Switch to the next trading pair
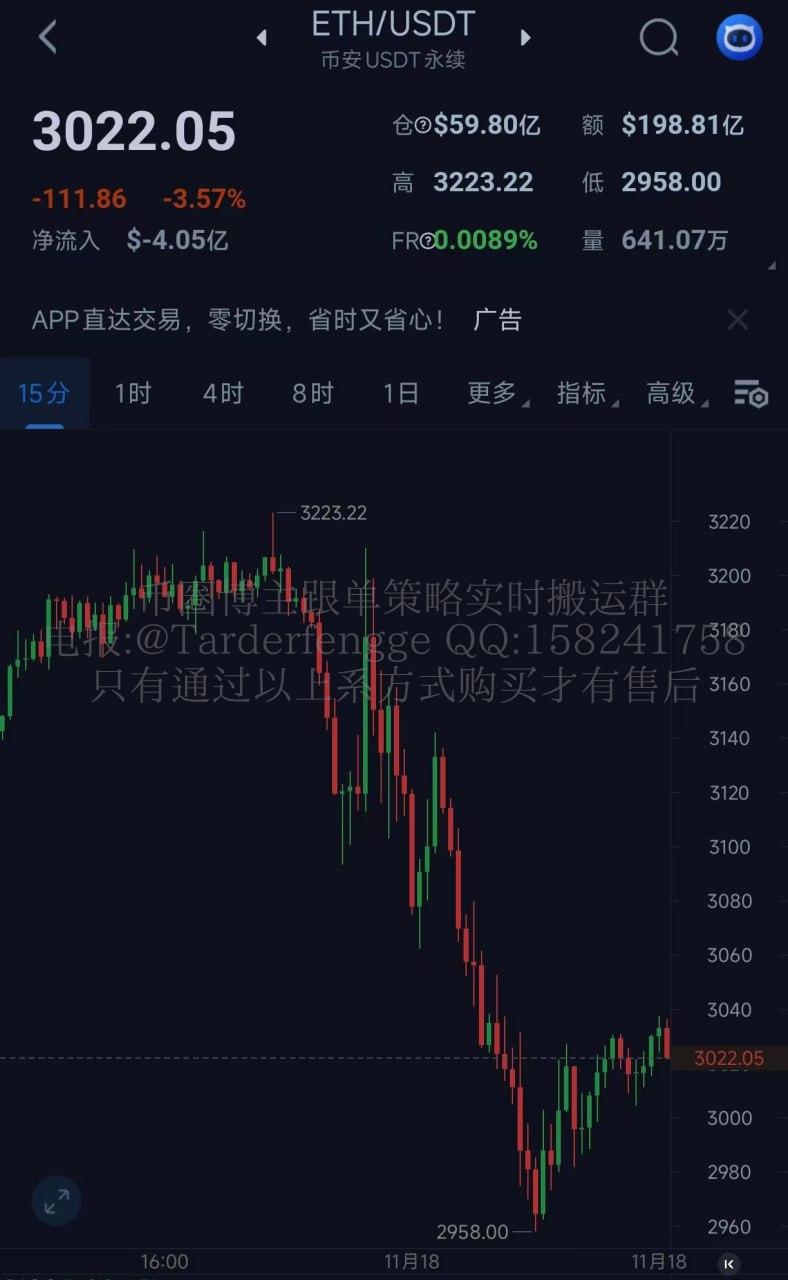788x1280 pixels. pos(525,38)
